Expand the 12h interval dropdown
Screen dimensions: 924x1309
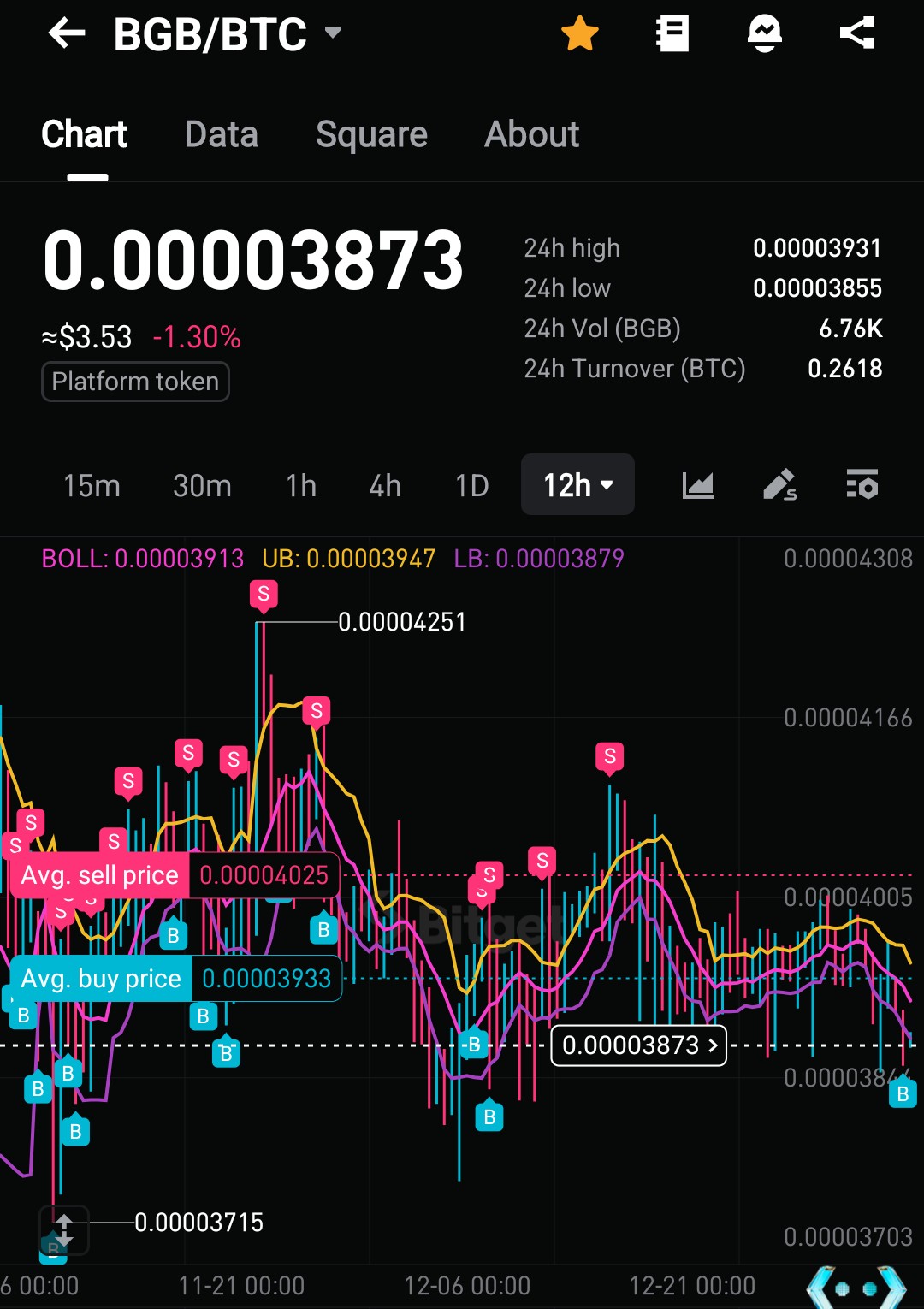pos(577,485)
